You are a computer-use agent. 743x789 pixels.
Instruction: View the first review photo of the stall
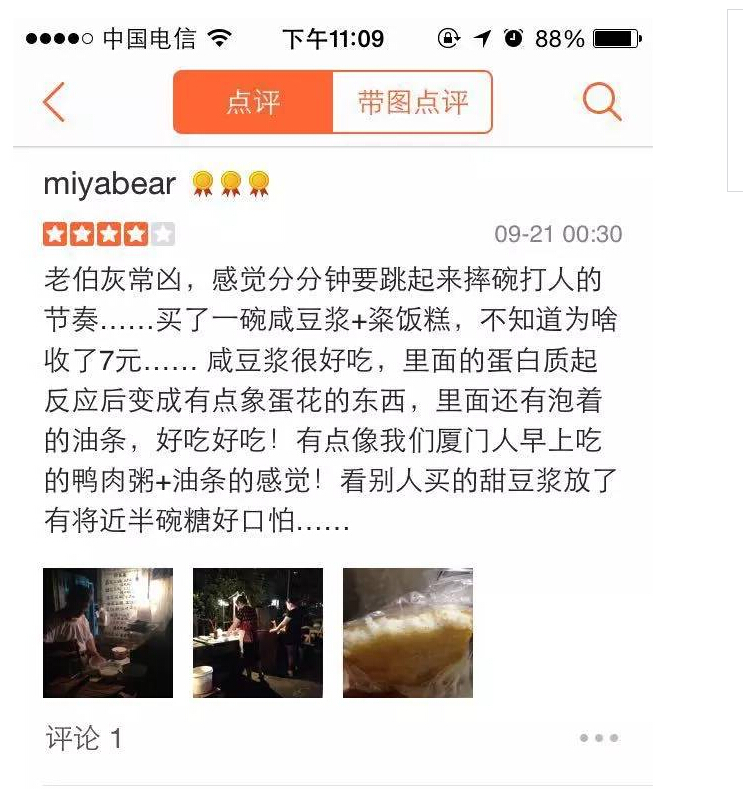pos(108,633)
